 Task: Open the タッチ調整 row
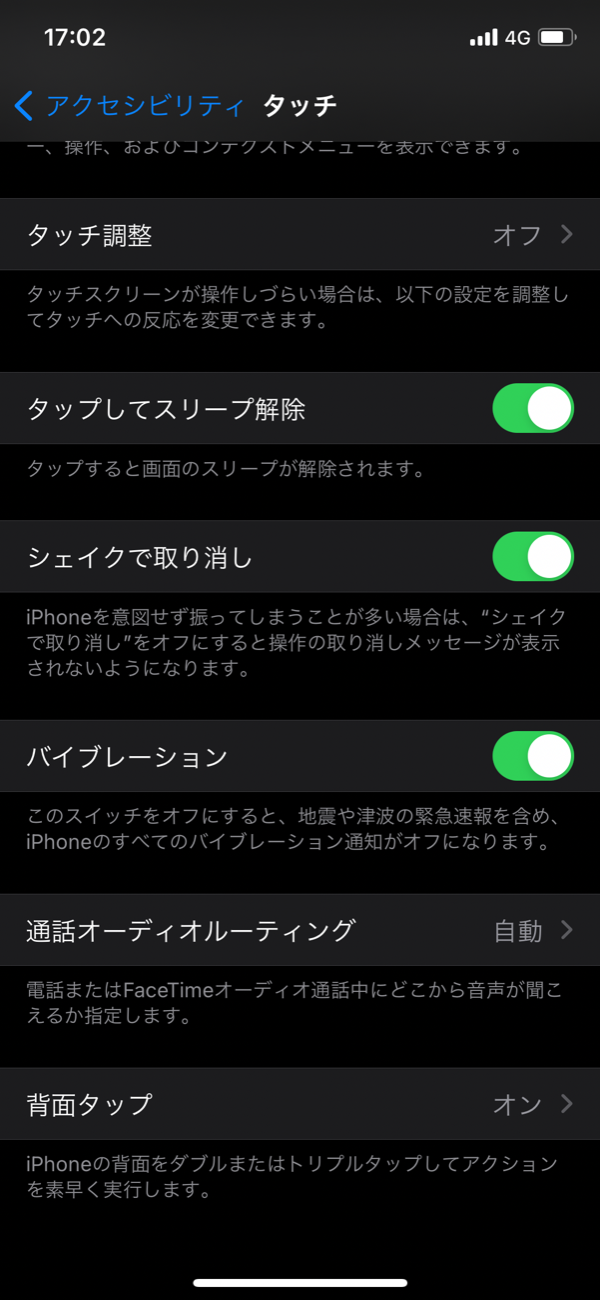[x=300, y=235]
